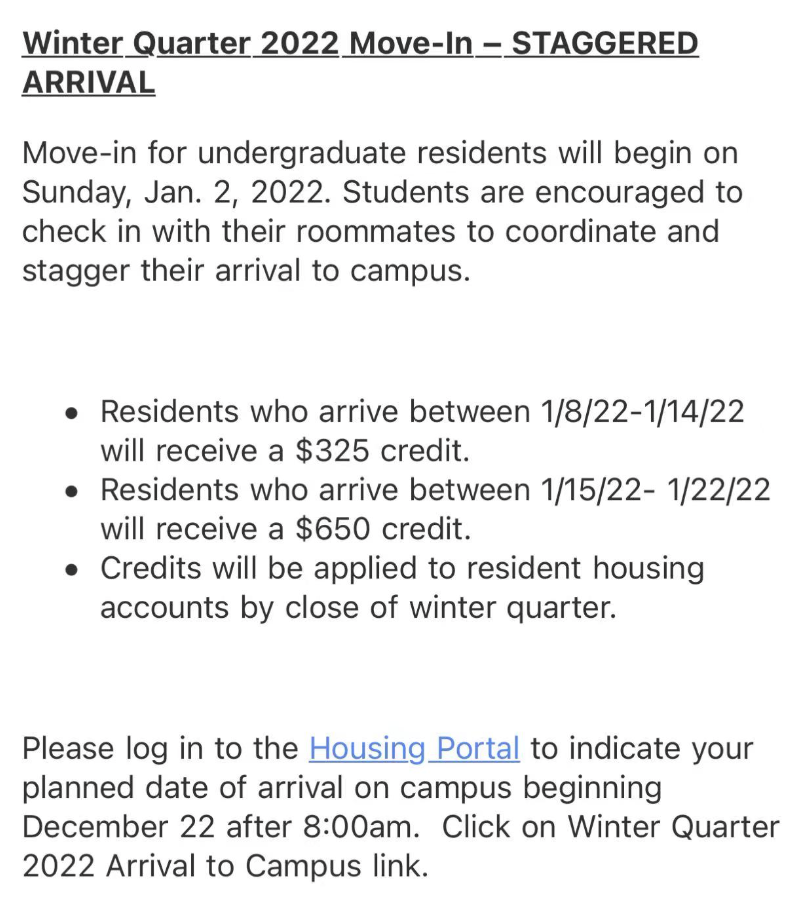Open the Housing Portal link

click(414, 748)
